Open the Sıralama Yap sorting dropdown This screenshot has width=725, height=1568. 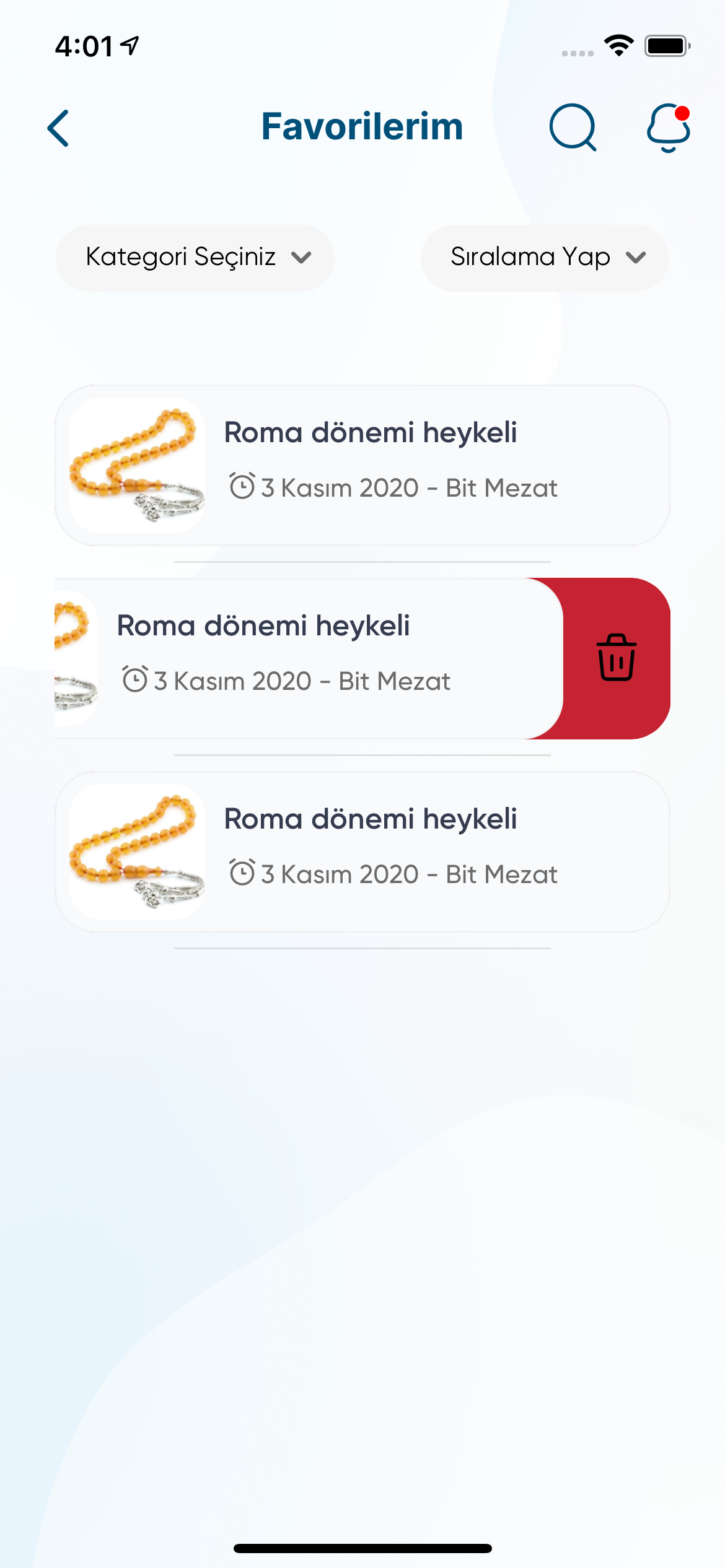545,258
